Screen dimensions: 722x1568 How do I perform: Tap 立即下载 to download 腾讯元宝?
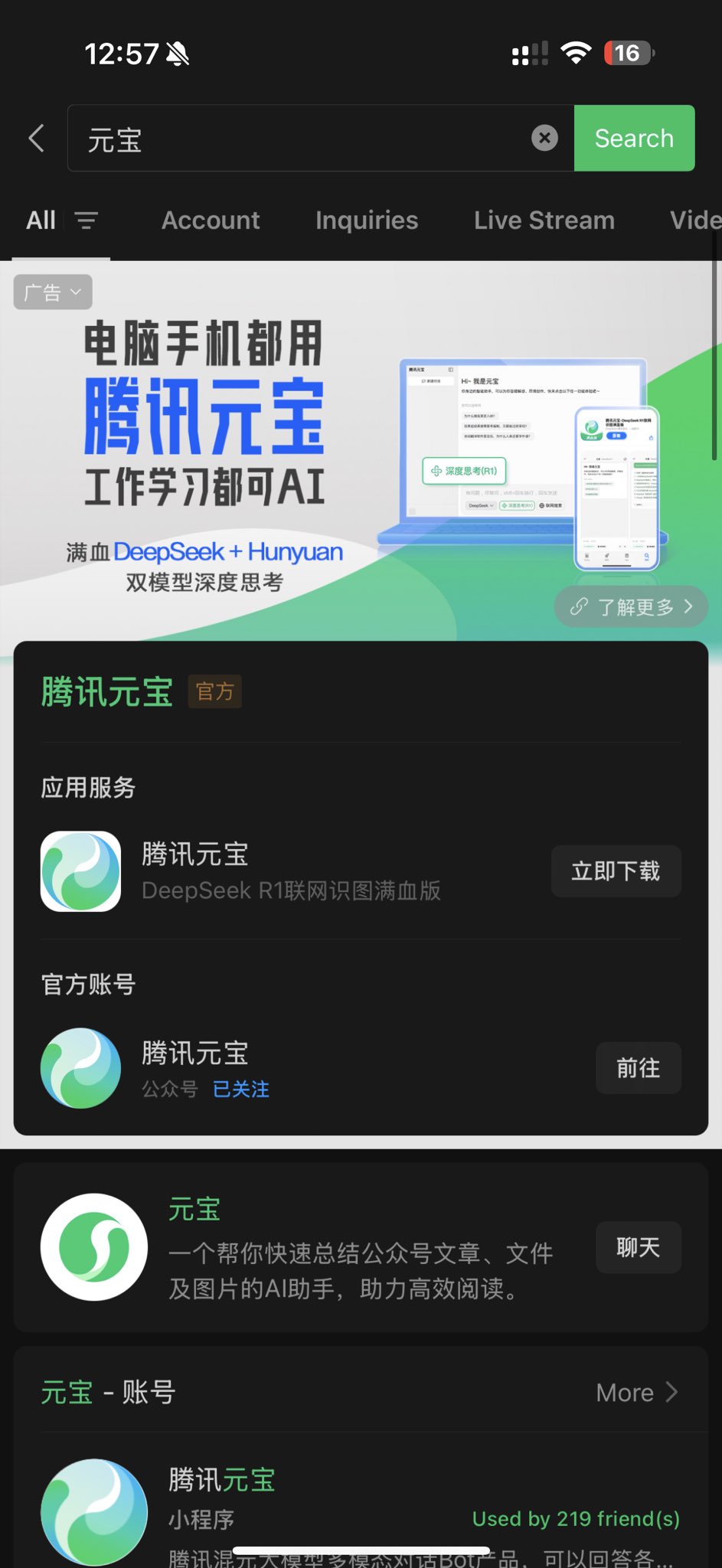click(616, 871)
